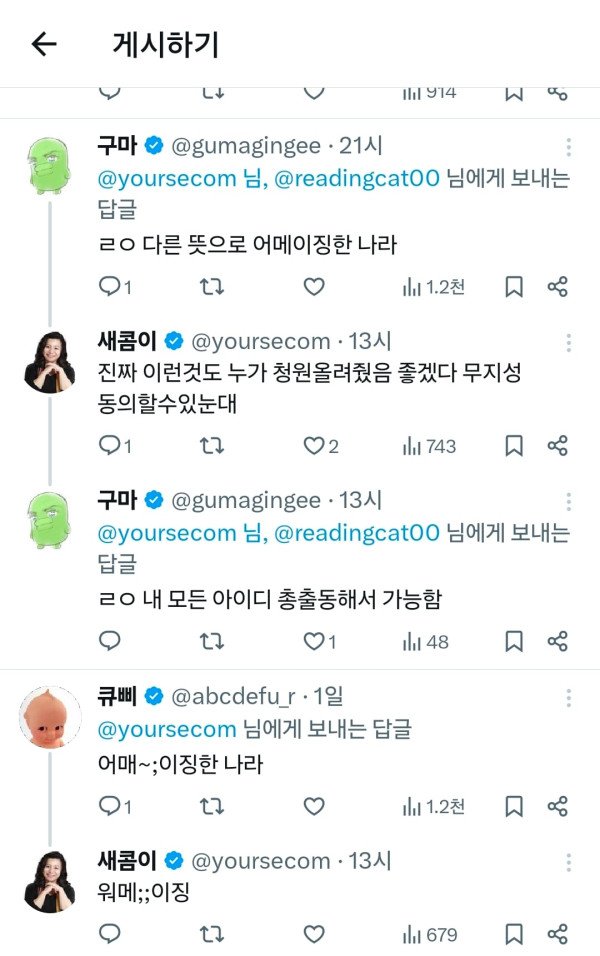600x956 pixels.
Task: Bookmark 새콤이's tweet with 743 views
Action: click(513, 445)
